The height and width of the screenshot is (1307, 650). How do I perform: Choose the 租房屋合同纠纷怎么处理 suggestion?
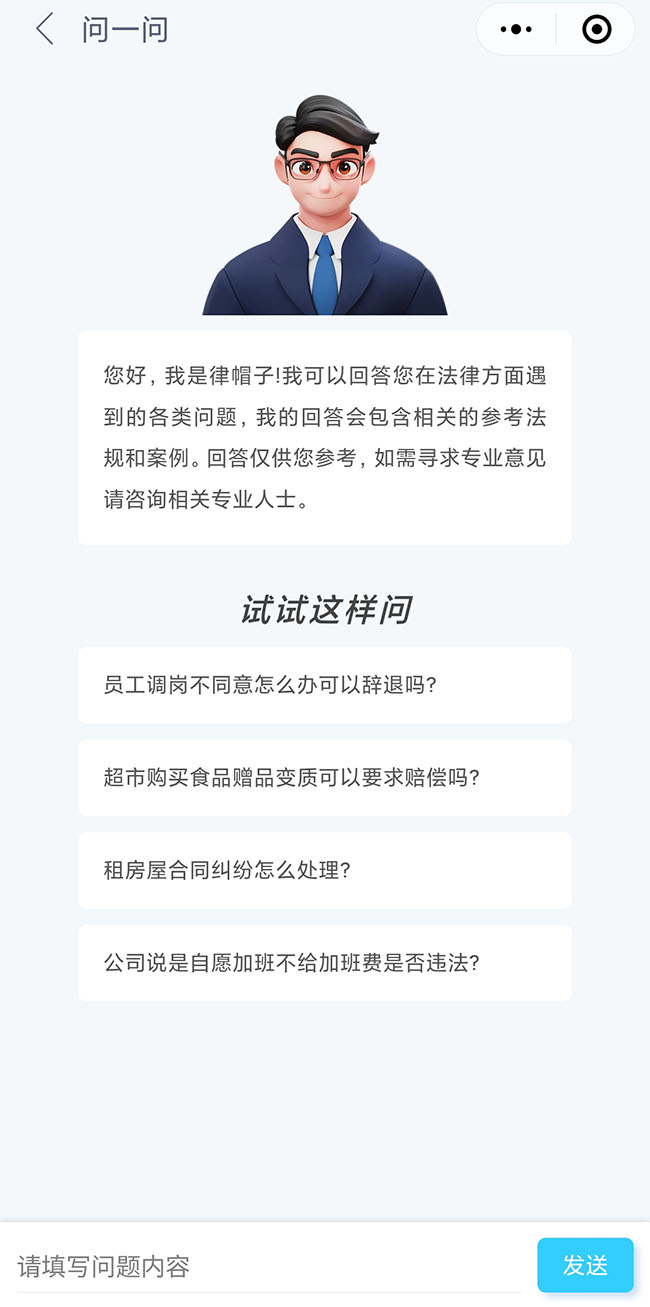pos(325,870)
